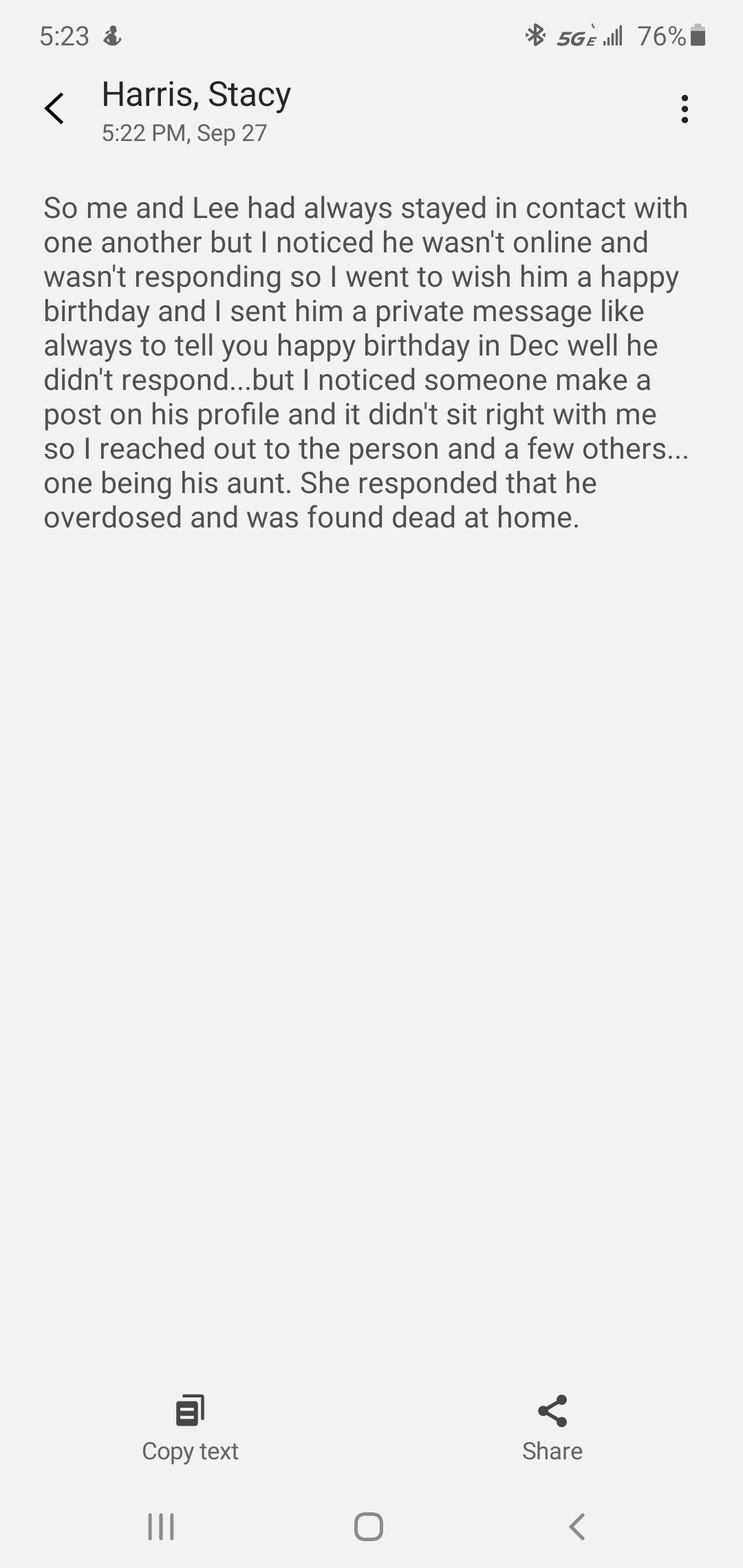Open the three-dot overflow menu
This screenshot has width=743, height=1568.
(684, 109)
